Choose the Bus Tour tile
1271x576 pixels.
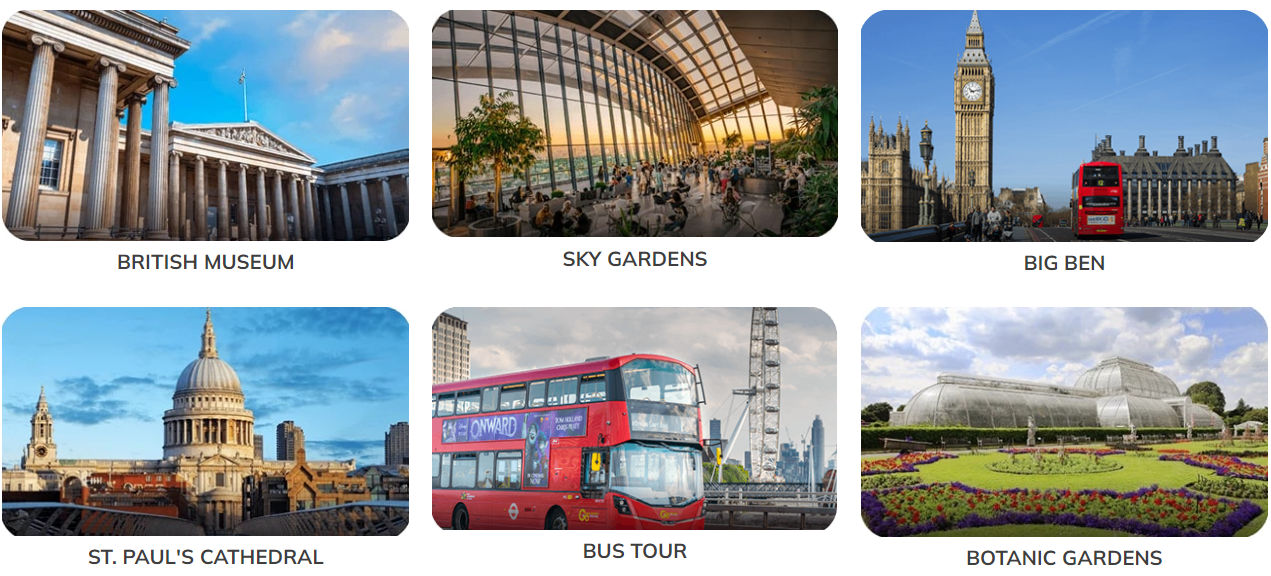point(634,418)
